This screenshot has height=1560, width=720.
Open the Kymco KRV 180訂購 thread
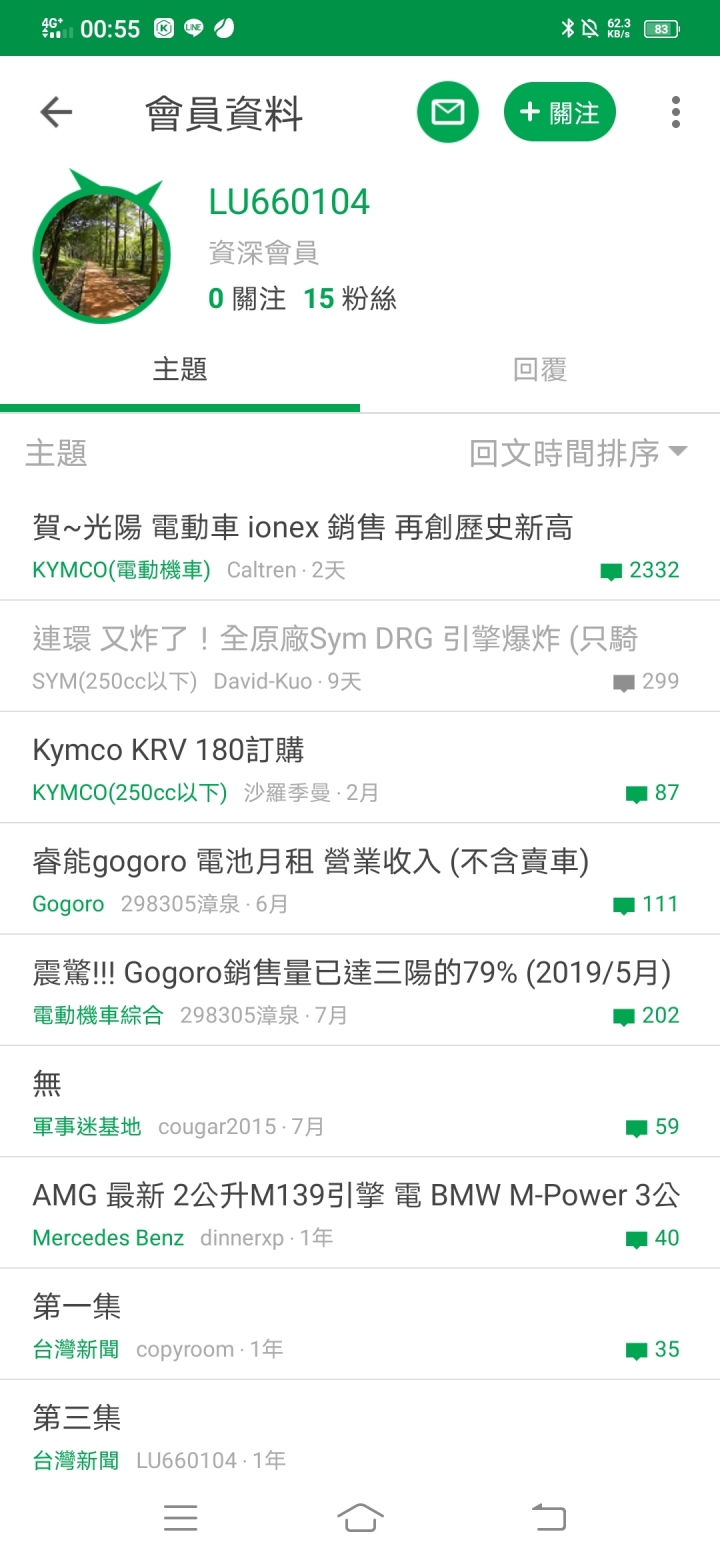click(x=168, y=750)
